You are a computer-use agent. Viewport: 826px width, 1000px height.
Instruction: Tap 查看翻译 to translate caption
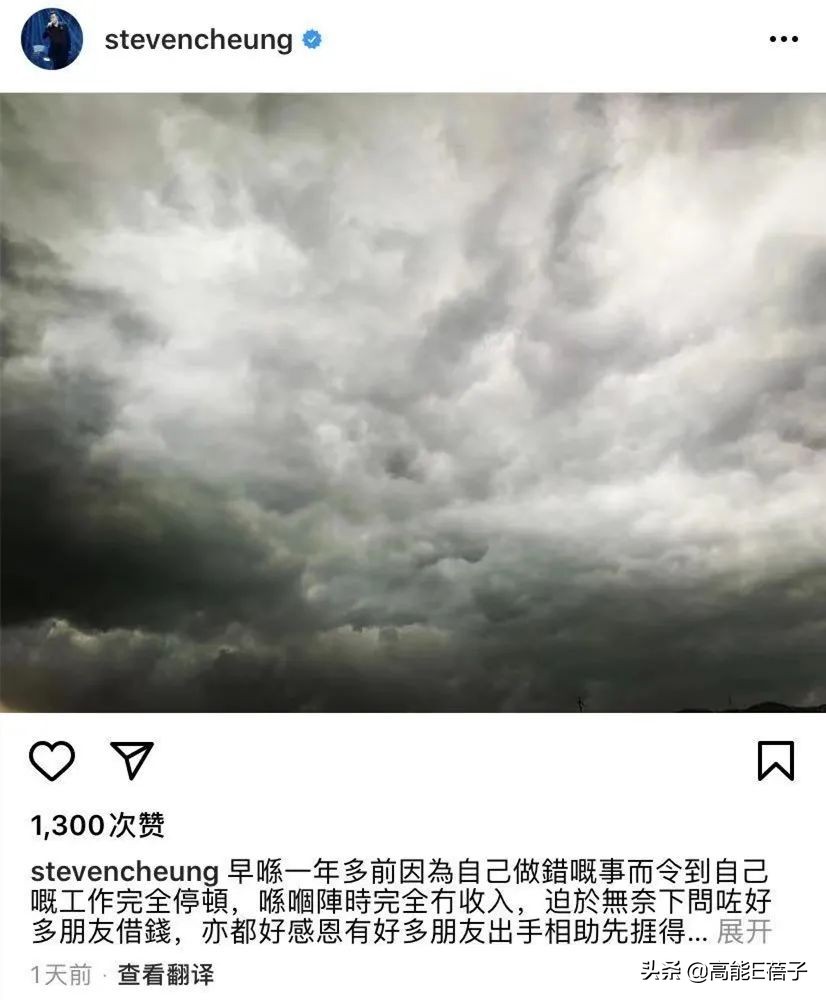[x=166, y=974]
